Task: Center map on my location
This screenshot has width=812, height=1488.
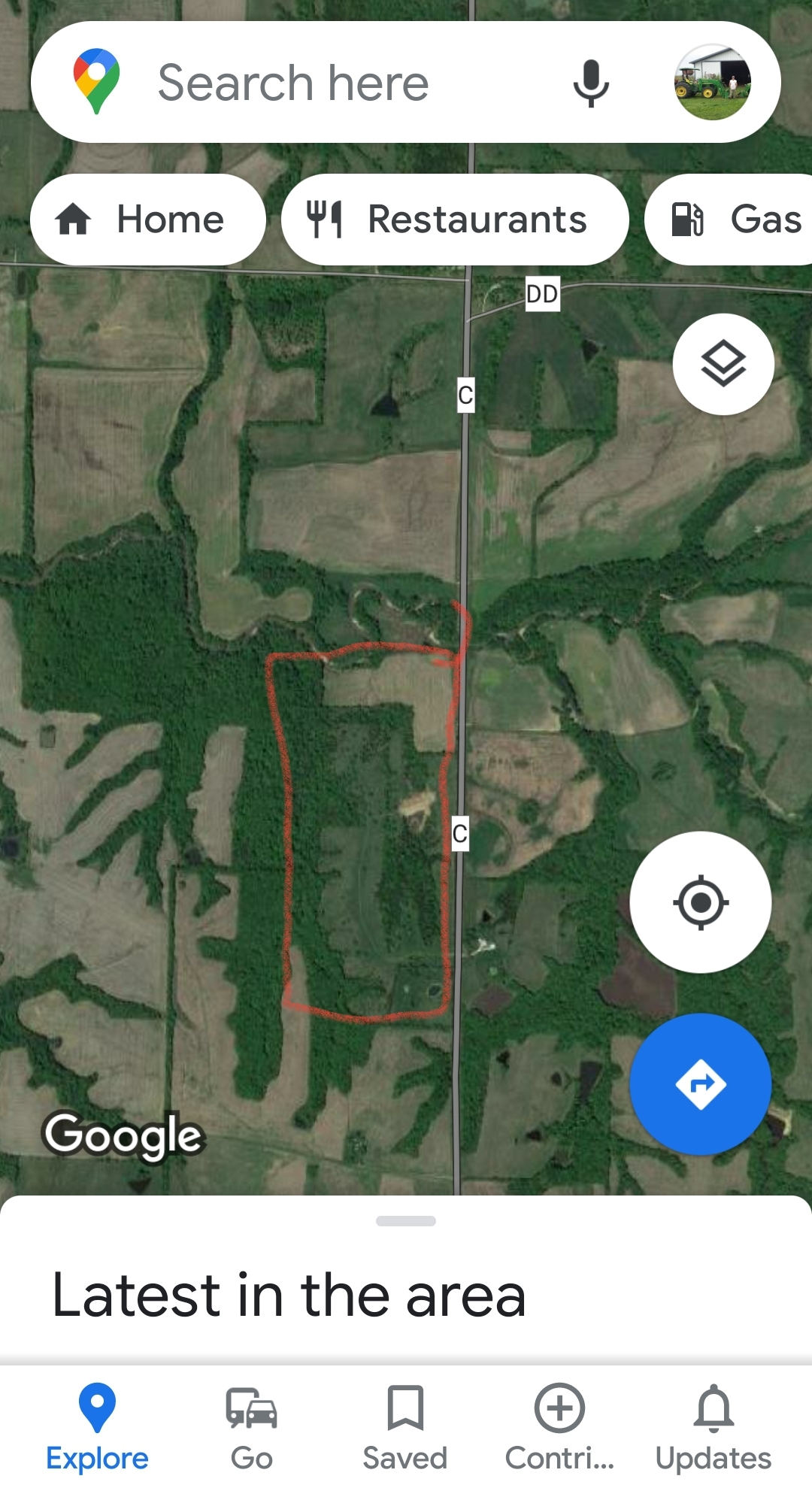Action: point(701,902)
